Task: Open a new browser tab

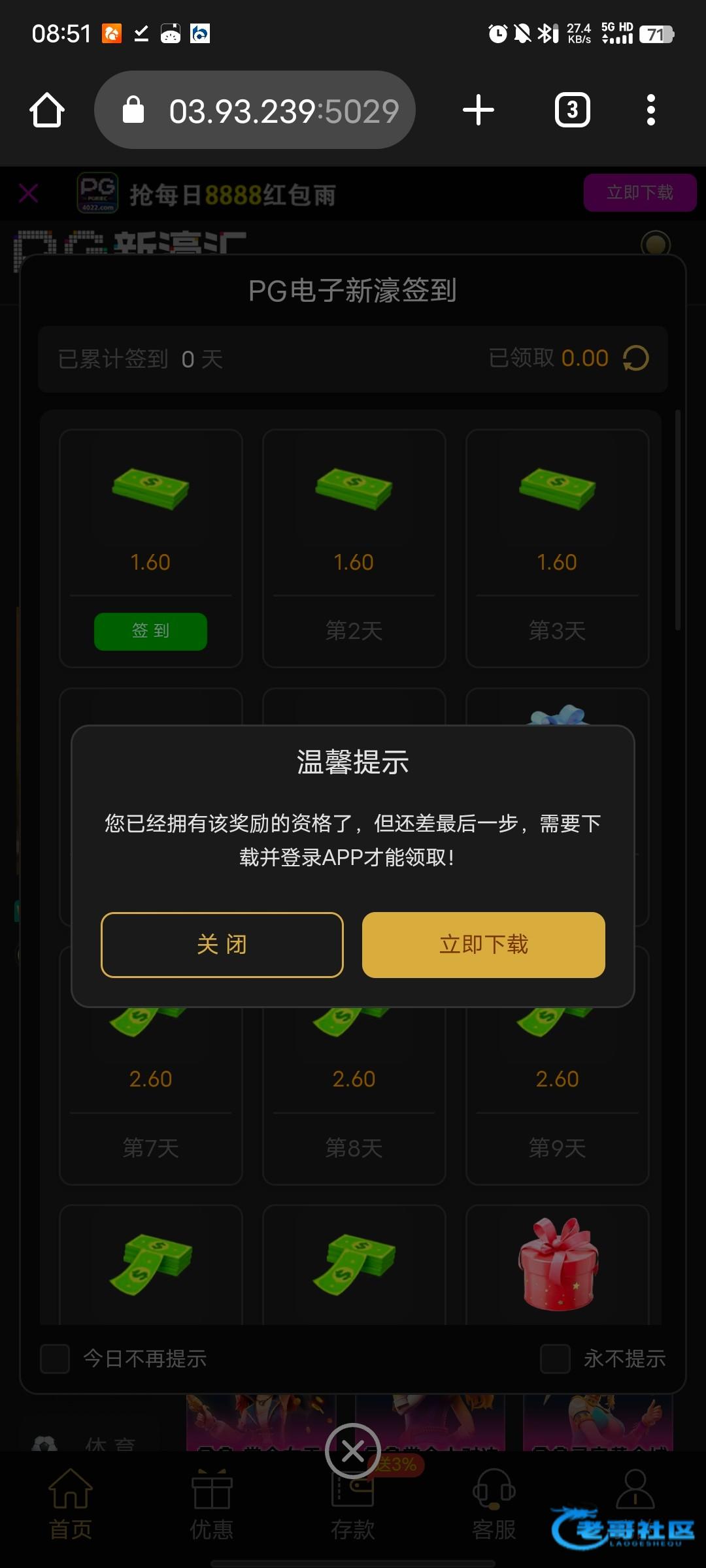Action: 478,110
